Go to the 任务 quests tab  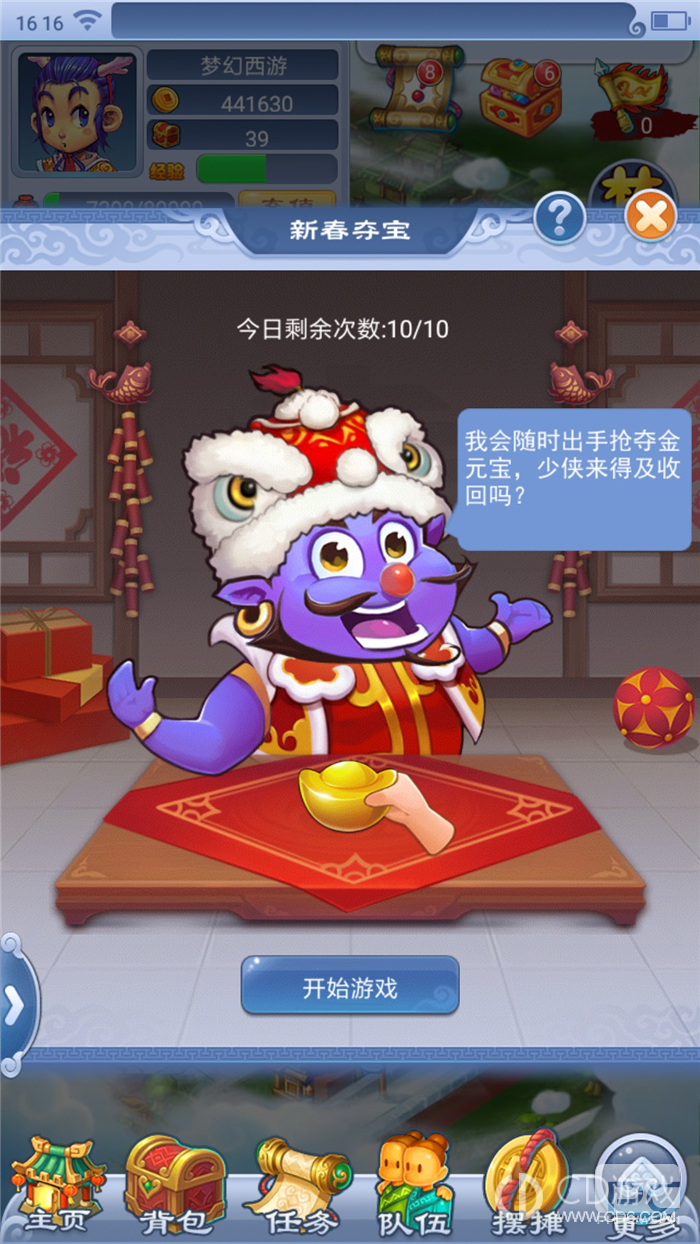(x=300, y=1184)
